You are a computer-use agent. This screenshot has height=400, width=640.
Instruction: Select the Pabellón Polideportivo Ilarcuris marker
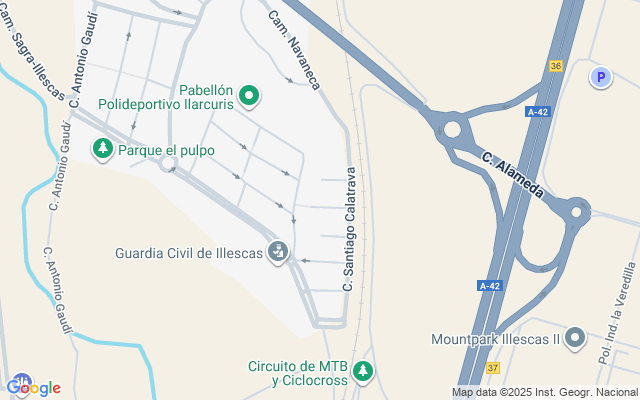click(x=250, y=96)
